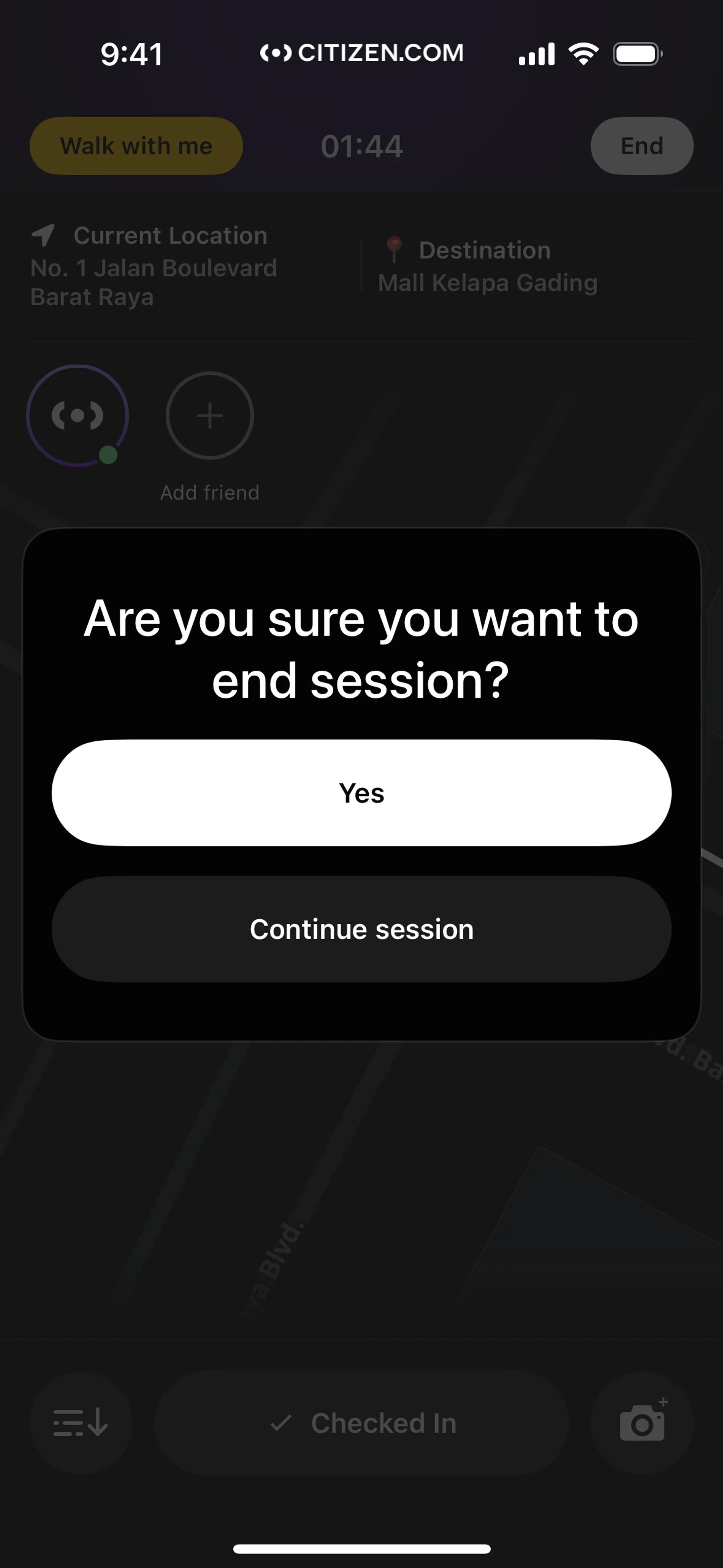Open the camera icon

click(x=641, y=1423)
